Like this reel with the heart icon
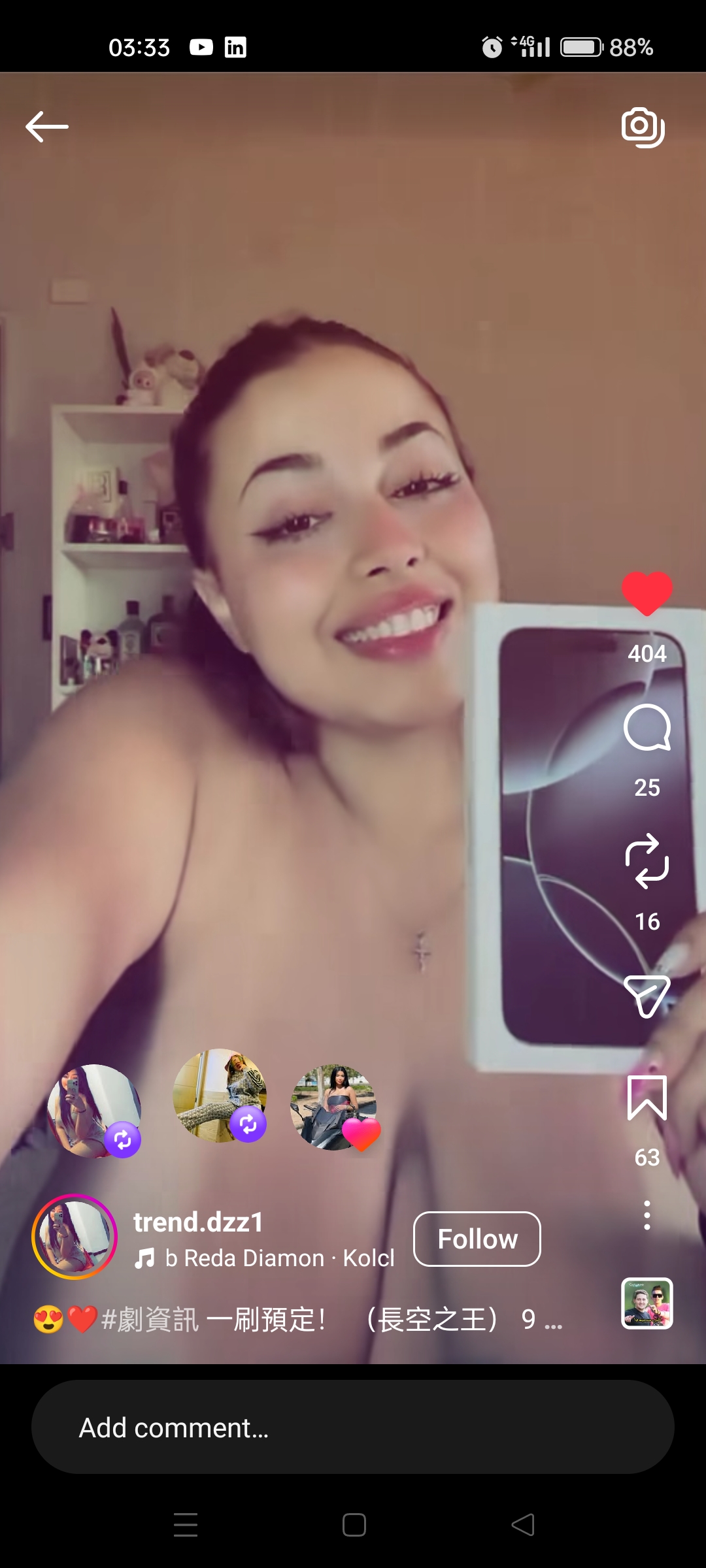 pyautogui.click(x=647, y=593)
